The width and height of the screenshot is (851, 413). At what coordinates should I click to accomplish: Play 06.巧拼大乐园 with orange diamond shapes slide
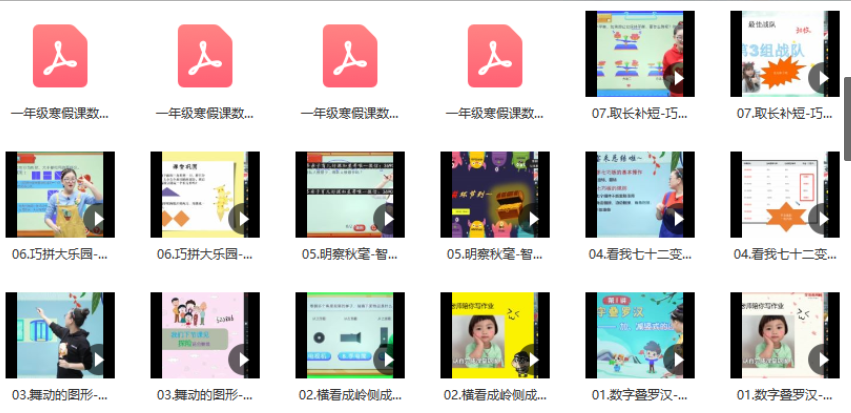(x=205, y=194)
